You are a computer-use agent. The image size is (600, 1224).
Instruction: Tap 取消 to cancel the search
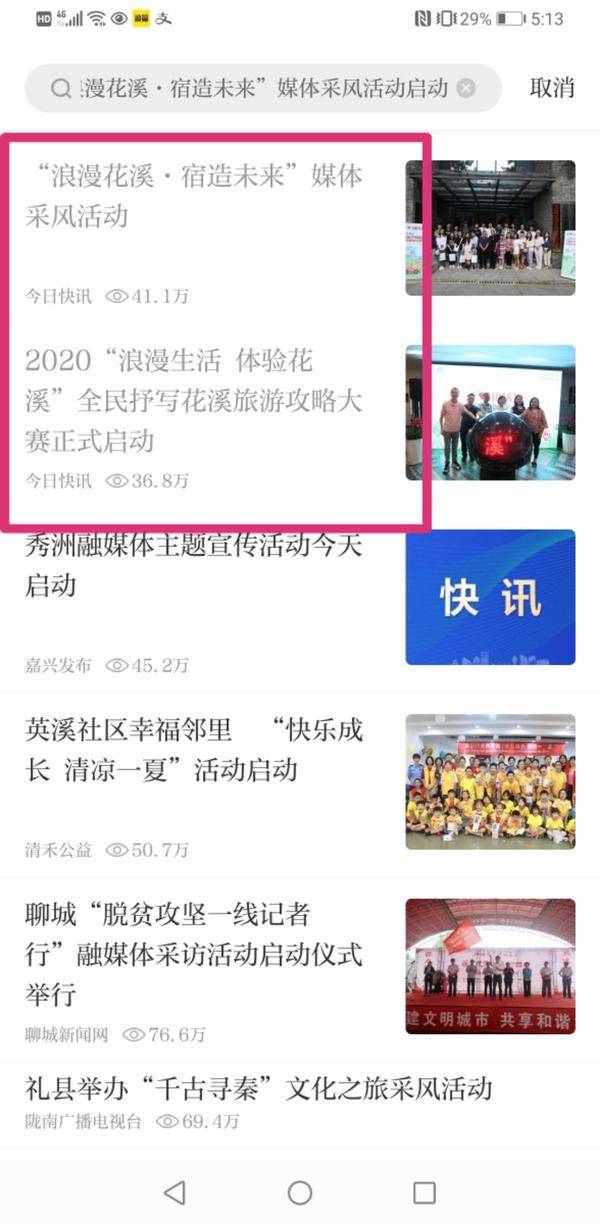pos(551,88)
